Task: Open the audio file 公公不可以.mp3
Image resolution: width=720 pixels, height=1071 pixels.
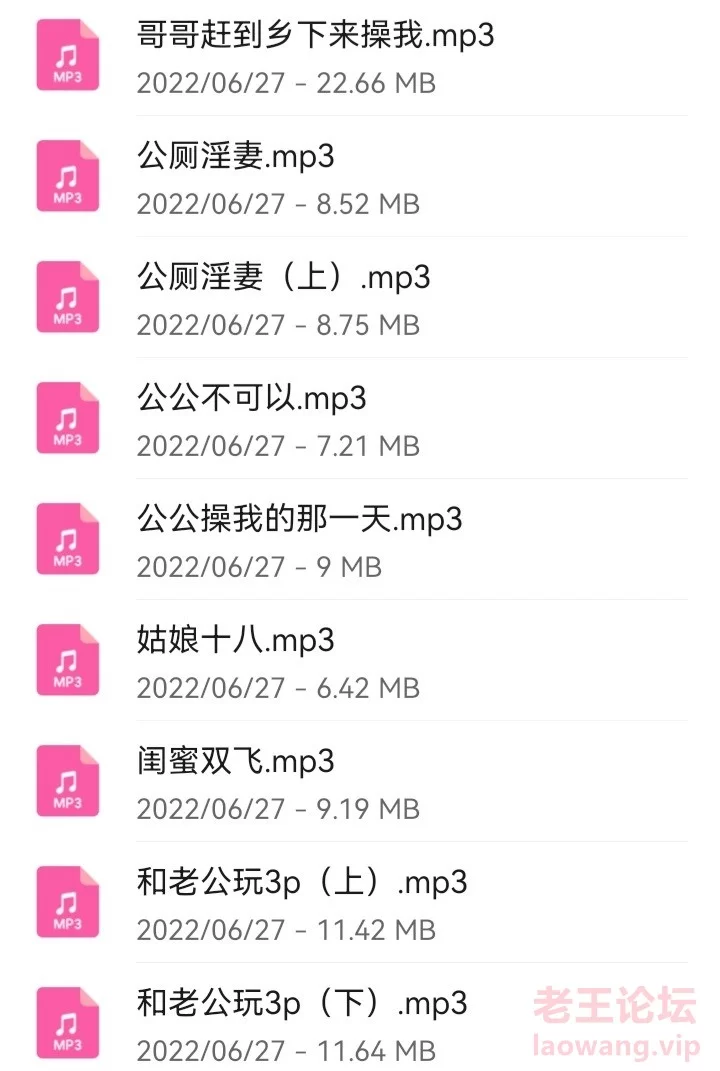Action: click(252, 399)
